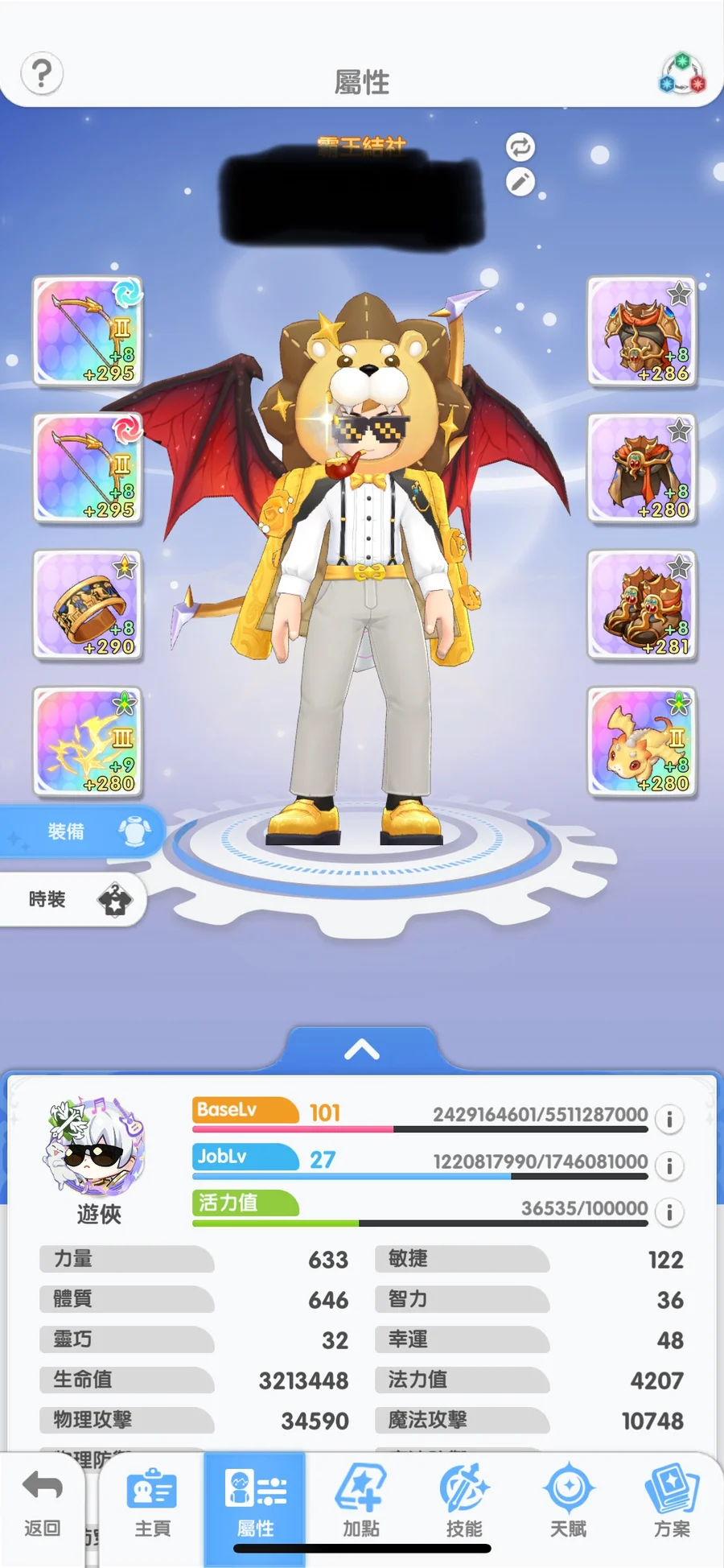
Task: Open the cloak equipment slot +280
Action: [x=641, y=468]
